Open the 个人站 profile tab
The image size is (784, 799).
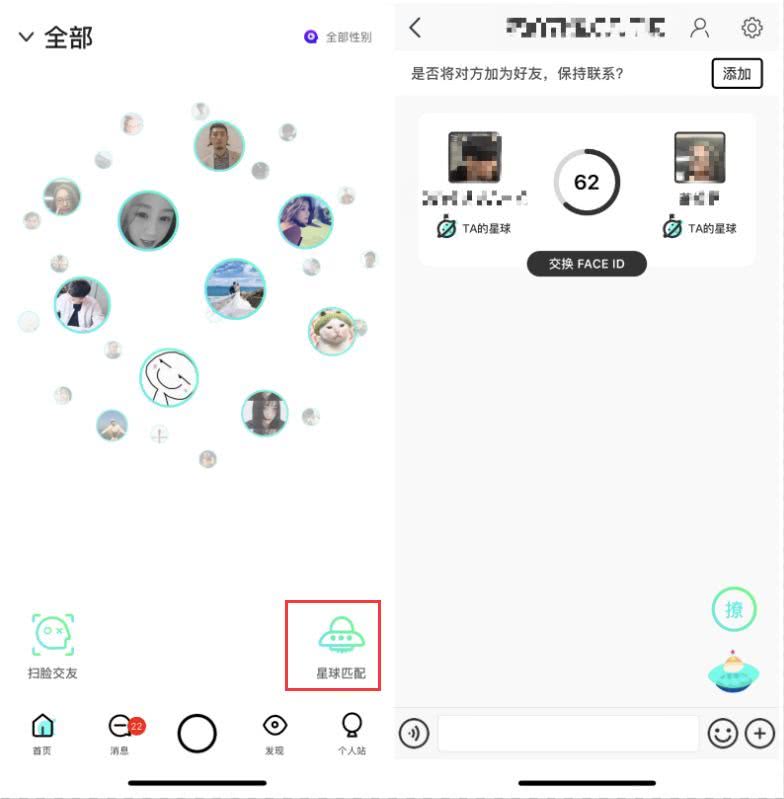click(x=352, y=733)
